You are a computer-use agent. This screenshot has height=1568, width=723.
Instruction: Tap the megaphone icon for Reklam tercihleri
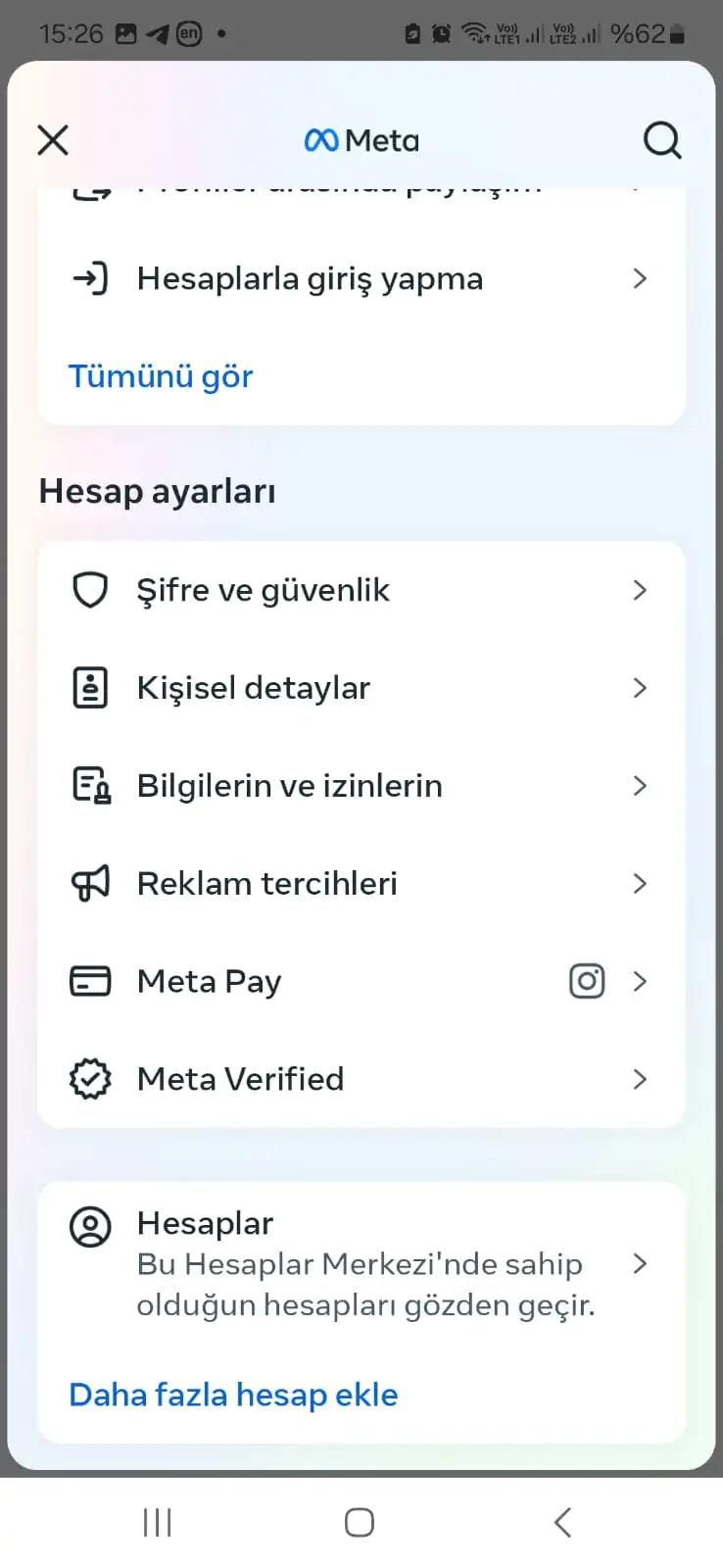tap(90, 883)
